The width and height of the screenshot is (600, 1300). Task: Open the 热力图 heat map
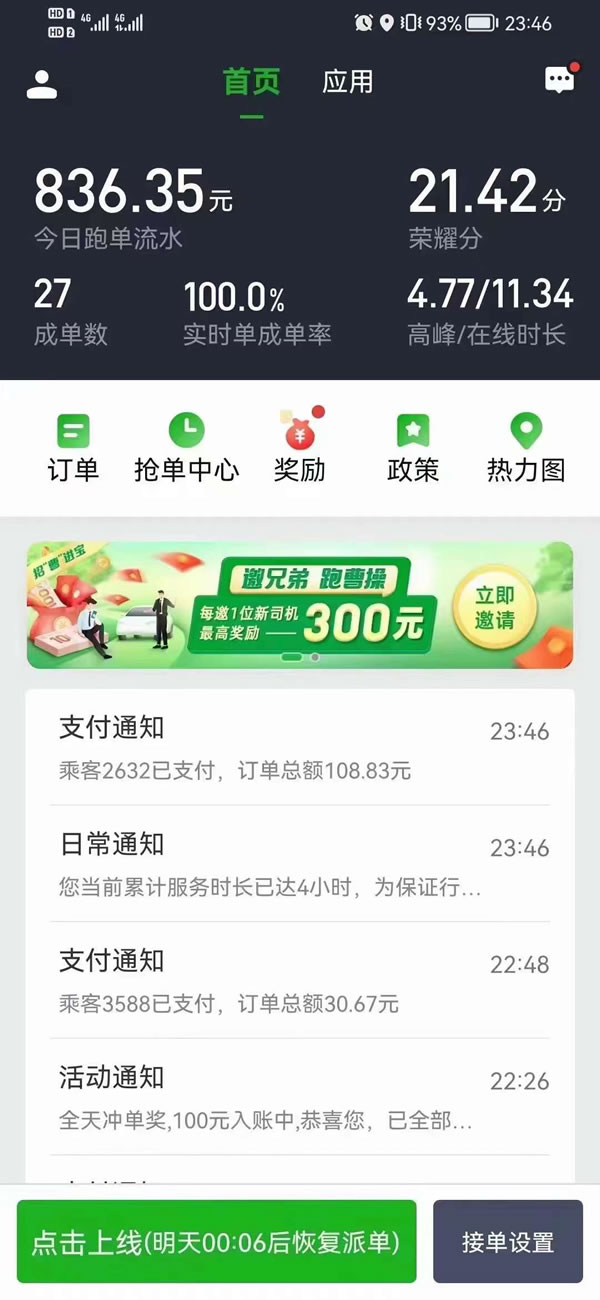pyautogui.click(x=525, y=448)
